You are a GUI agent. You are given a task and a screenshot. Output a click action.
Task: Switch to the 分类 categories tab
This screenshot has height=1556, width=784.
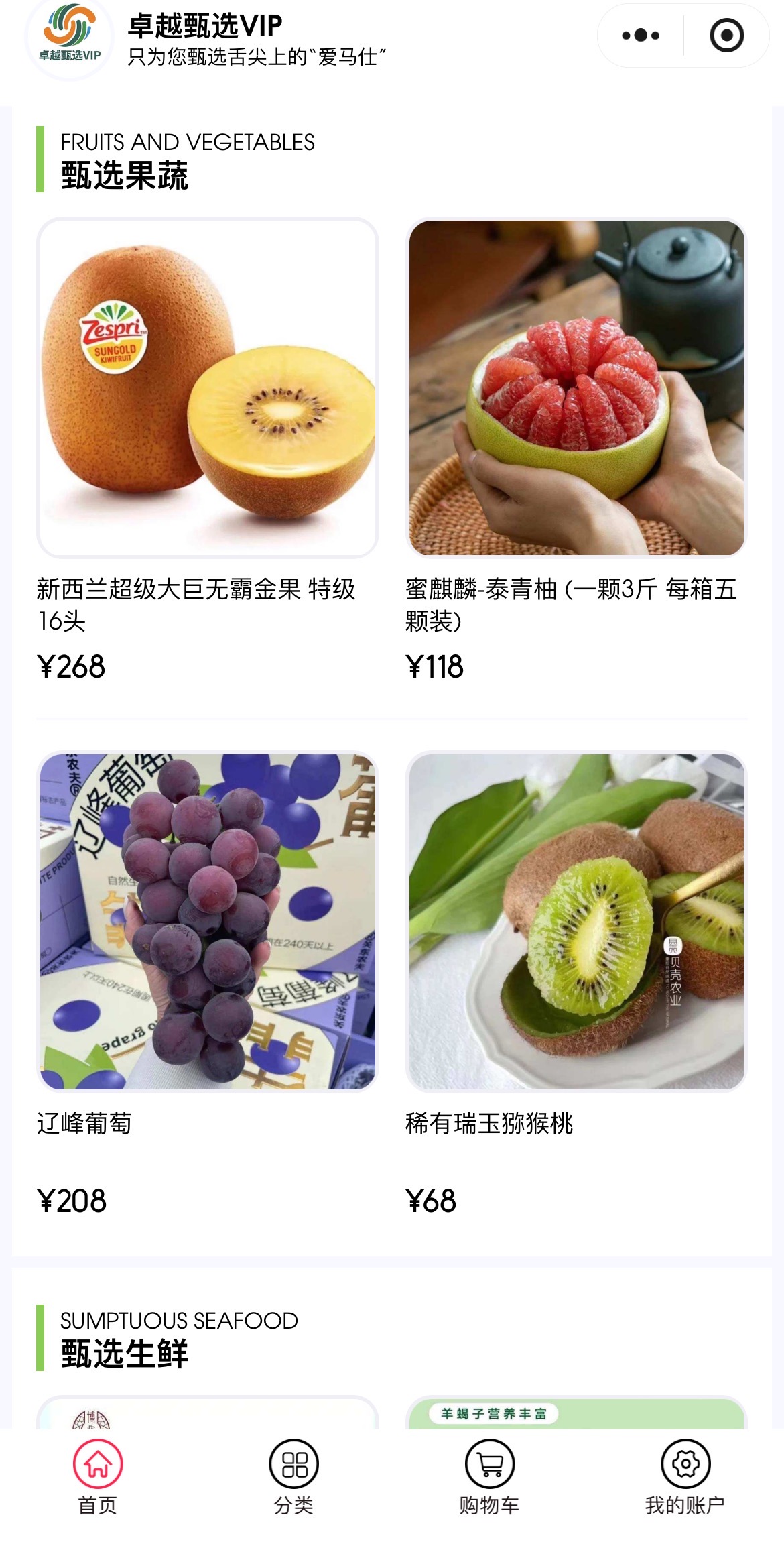coord(293,1476)
